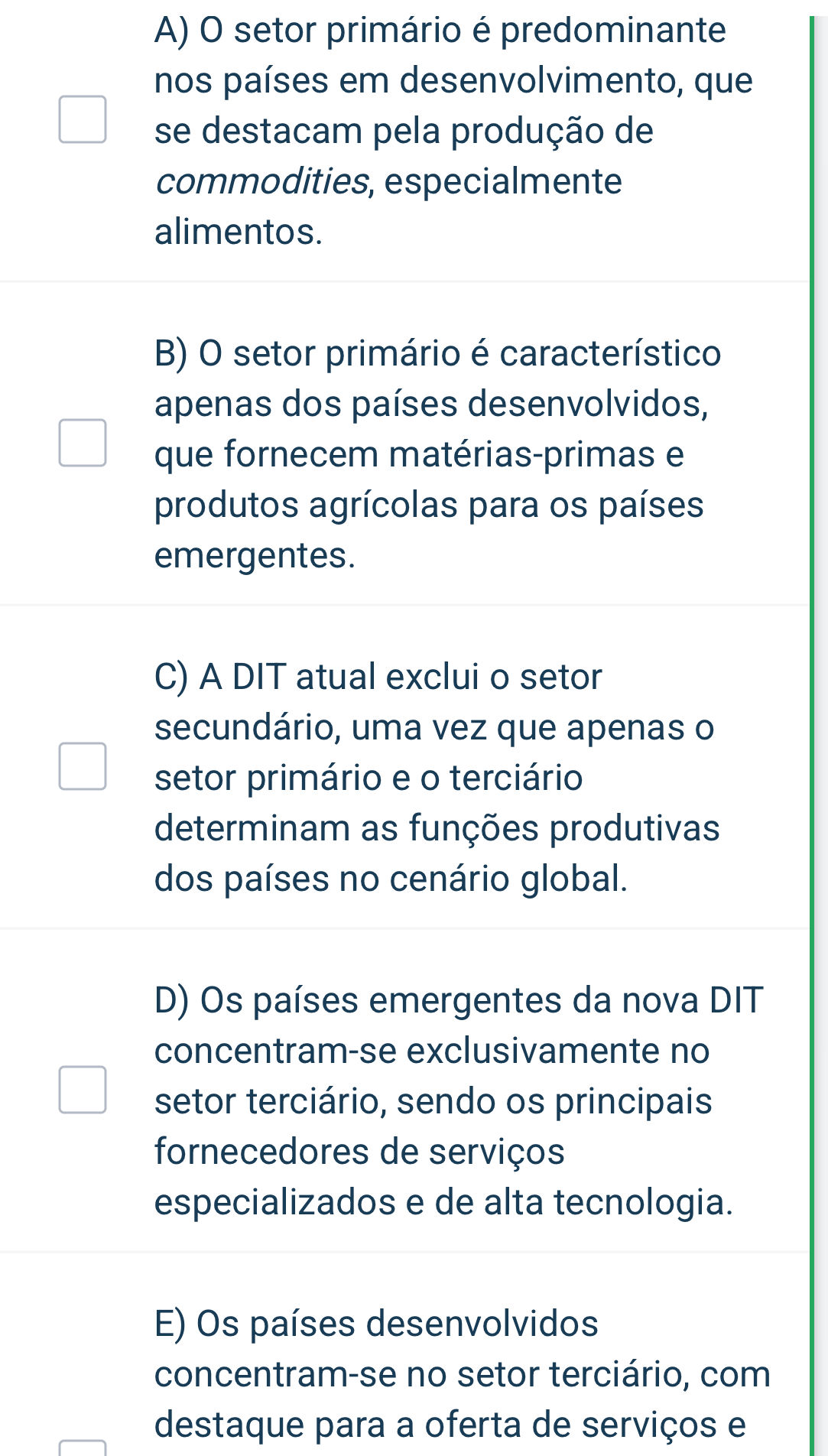
Task: Check the checkbox next to option A
Action: (x=82, y=119)
